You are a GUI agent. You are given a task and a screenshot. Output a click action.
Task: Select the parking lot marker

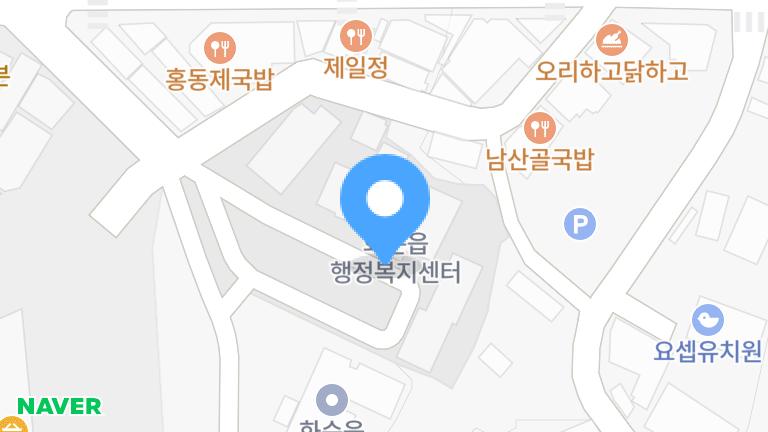(580, 223)
